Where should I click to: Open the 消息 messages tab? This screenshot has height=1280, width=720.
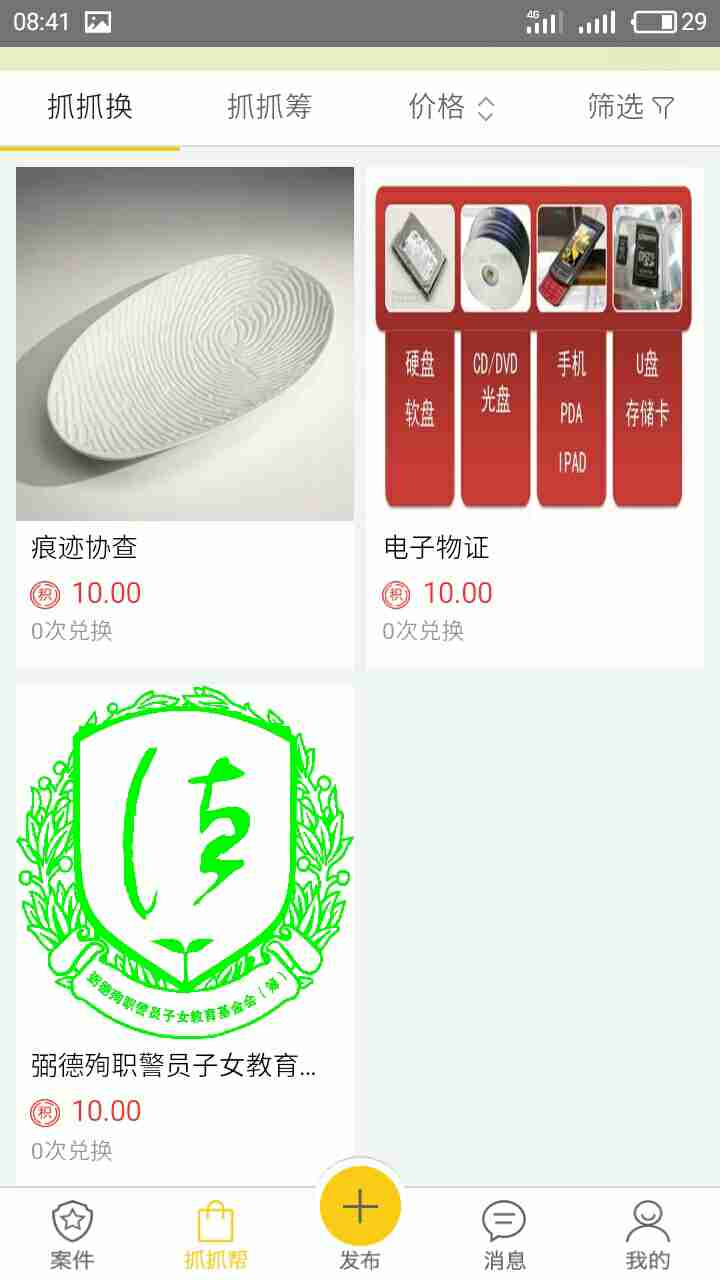click(504, 1235)
